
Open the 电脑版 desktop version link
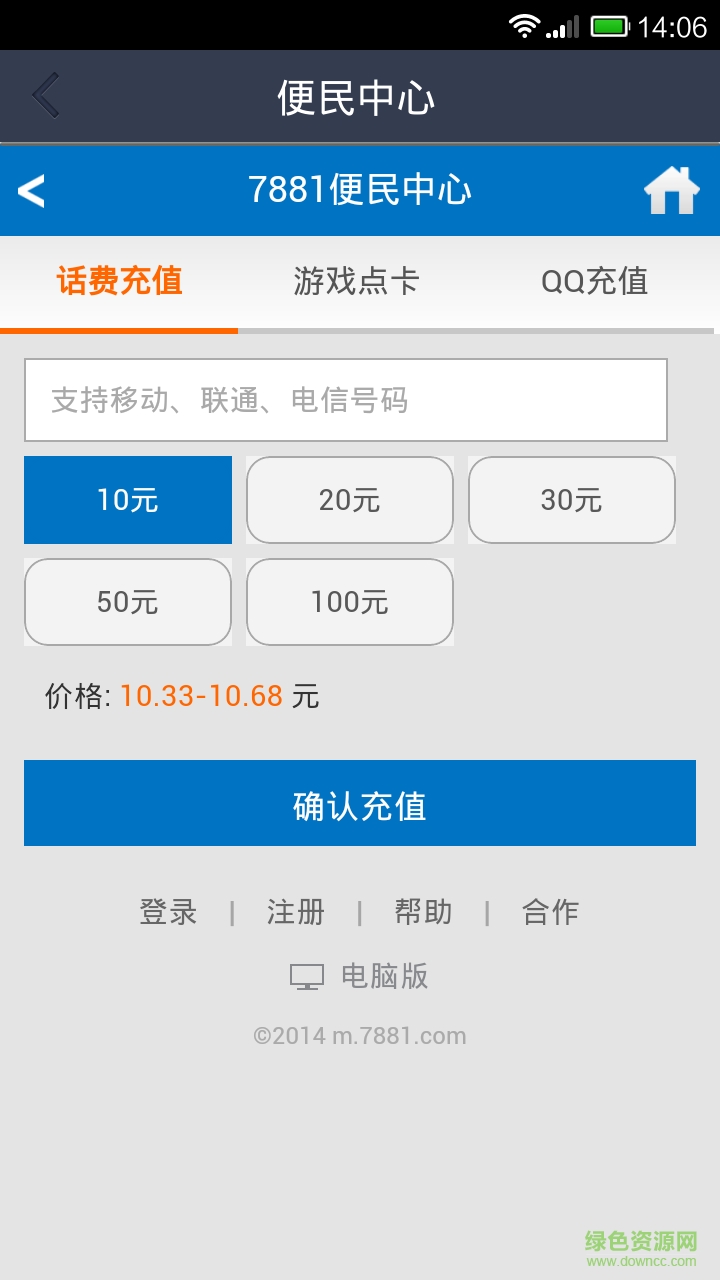(x=384, y=976)
